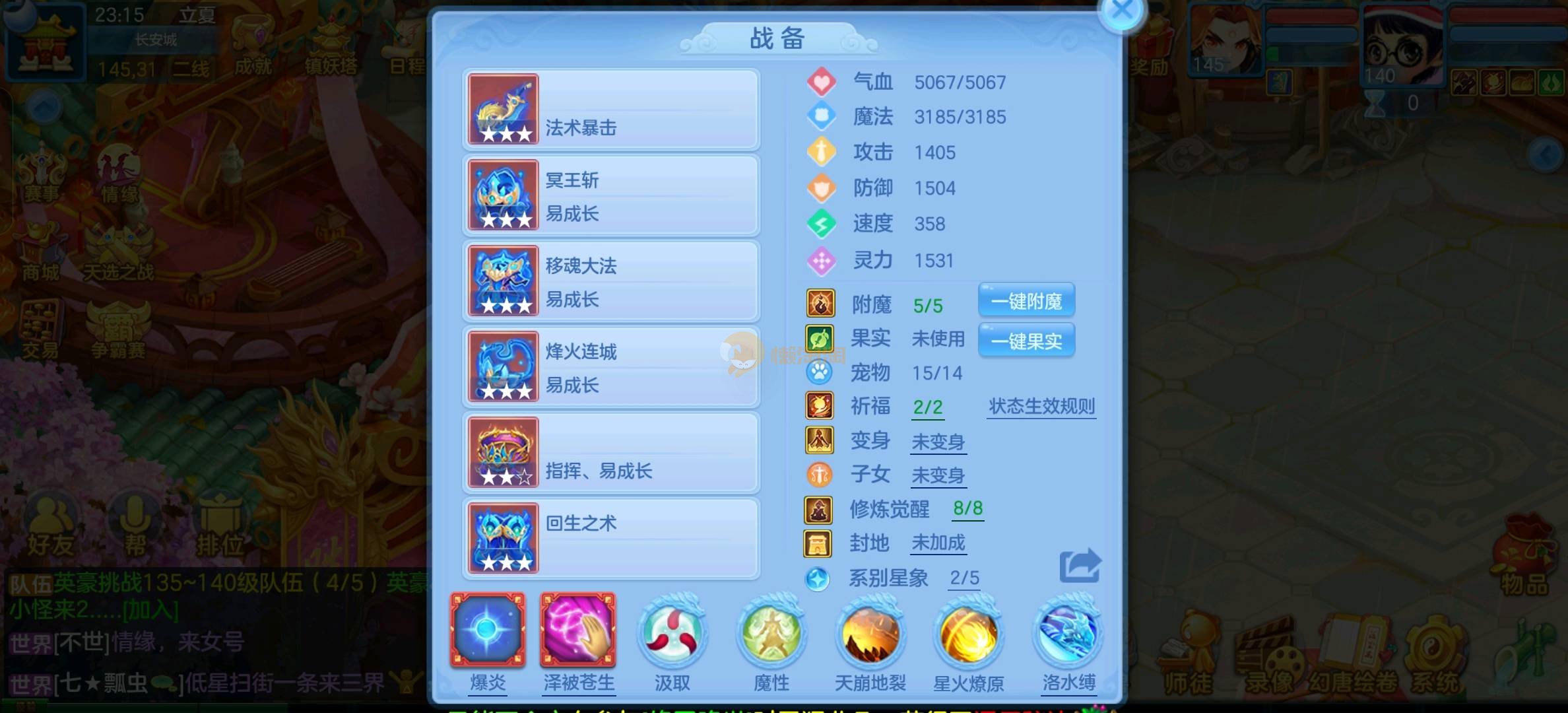The width and height of the screenshot is (1568, 713).
Task: Open the 冥王斩 pet row
Action: [611, 196]
